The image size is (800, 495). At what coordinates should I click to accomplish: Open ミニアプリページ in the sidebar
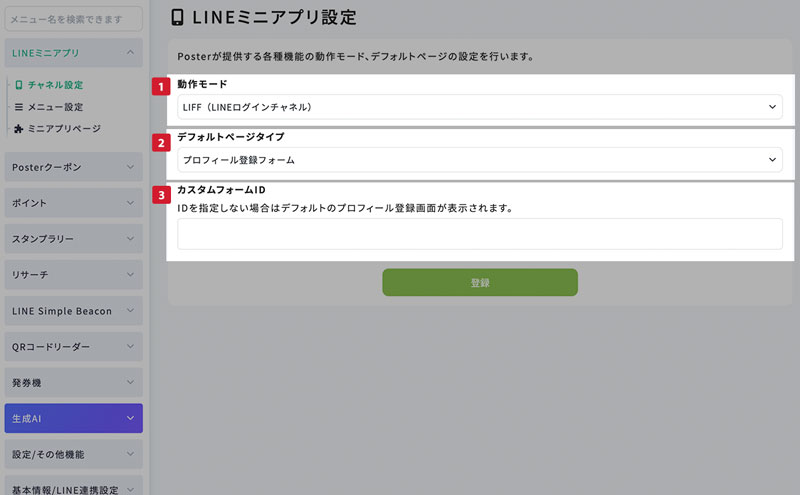point(63,129)
